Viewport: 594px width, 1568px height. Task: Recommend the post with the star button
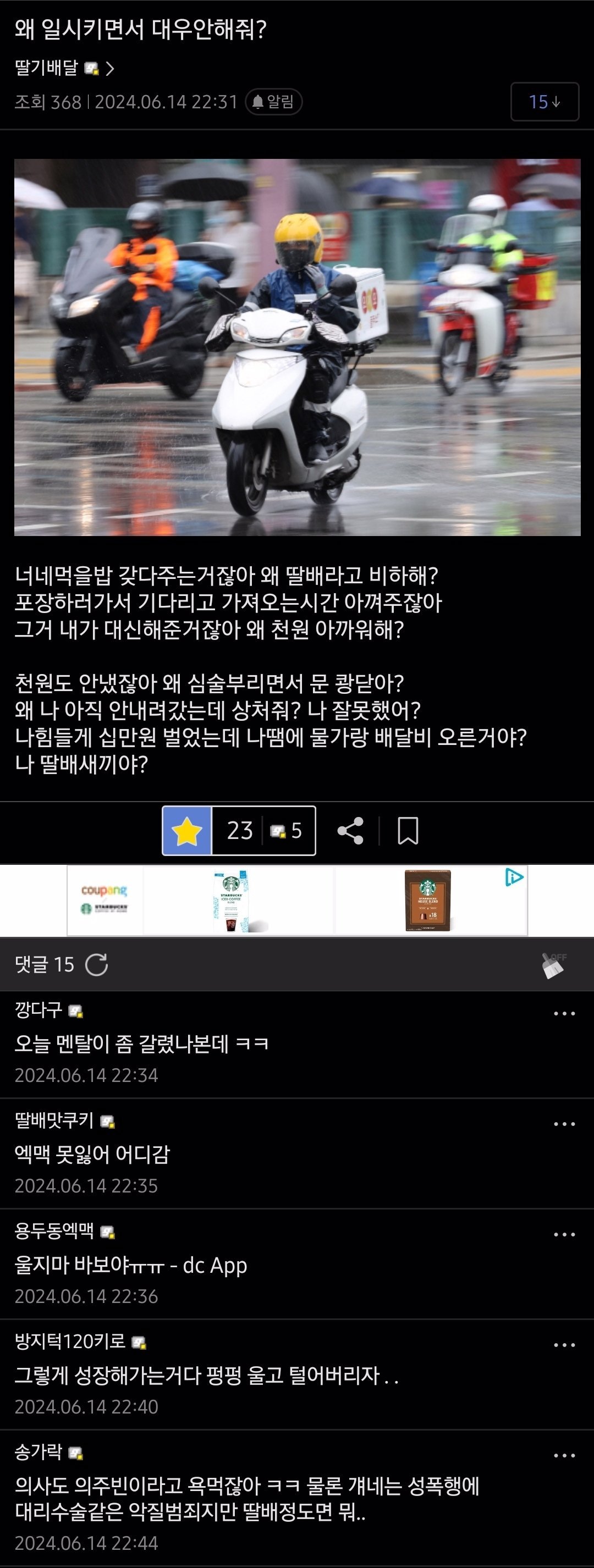(187, 830)
